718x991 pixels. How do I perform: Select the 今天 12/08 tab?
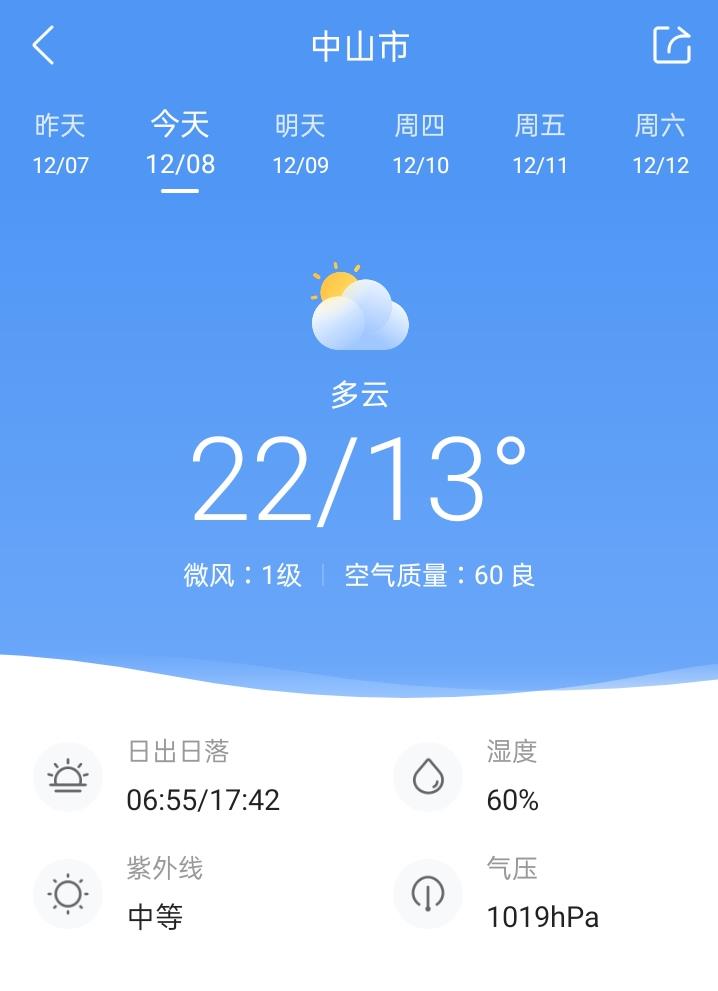pyautogui.click(x=180, y=144)
